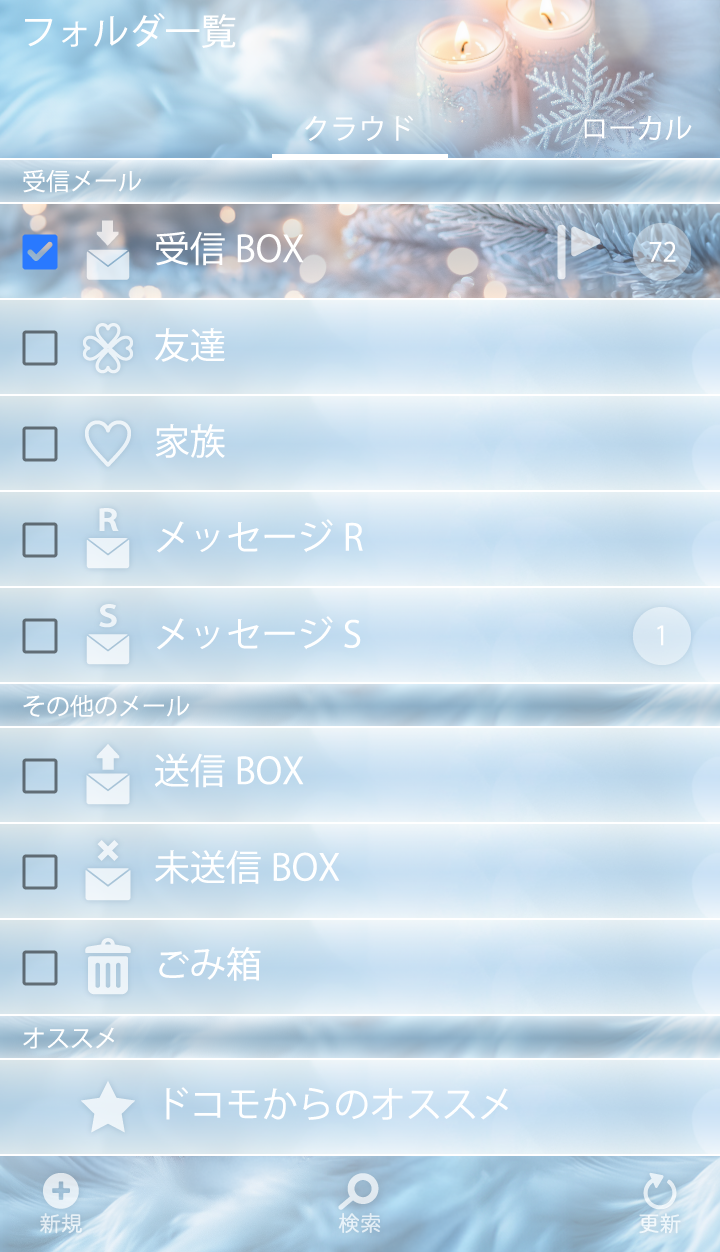Viewport: 720px width, 1252px height.
Task: Open 検索 search
Action: [x=359, y=1204]
